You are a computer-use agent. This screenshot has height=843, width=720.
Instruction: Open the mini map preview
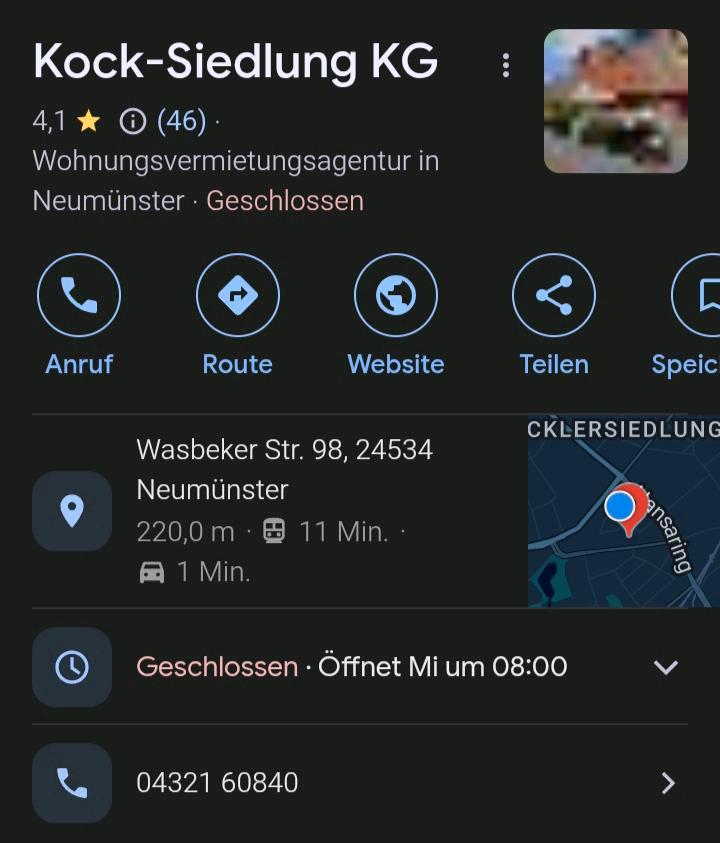(623, 512)
